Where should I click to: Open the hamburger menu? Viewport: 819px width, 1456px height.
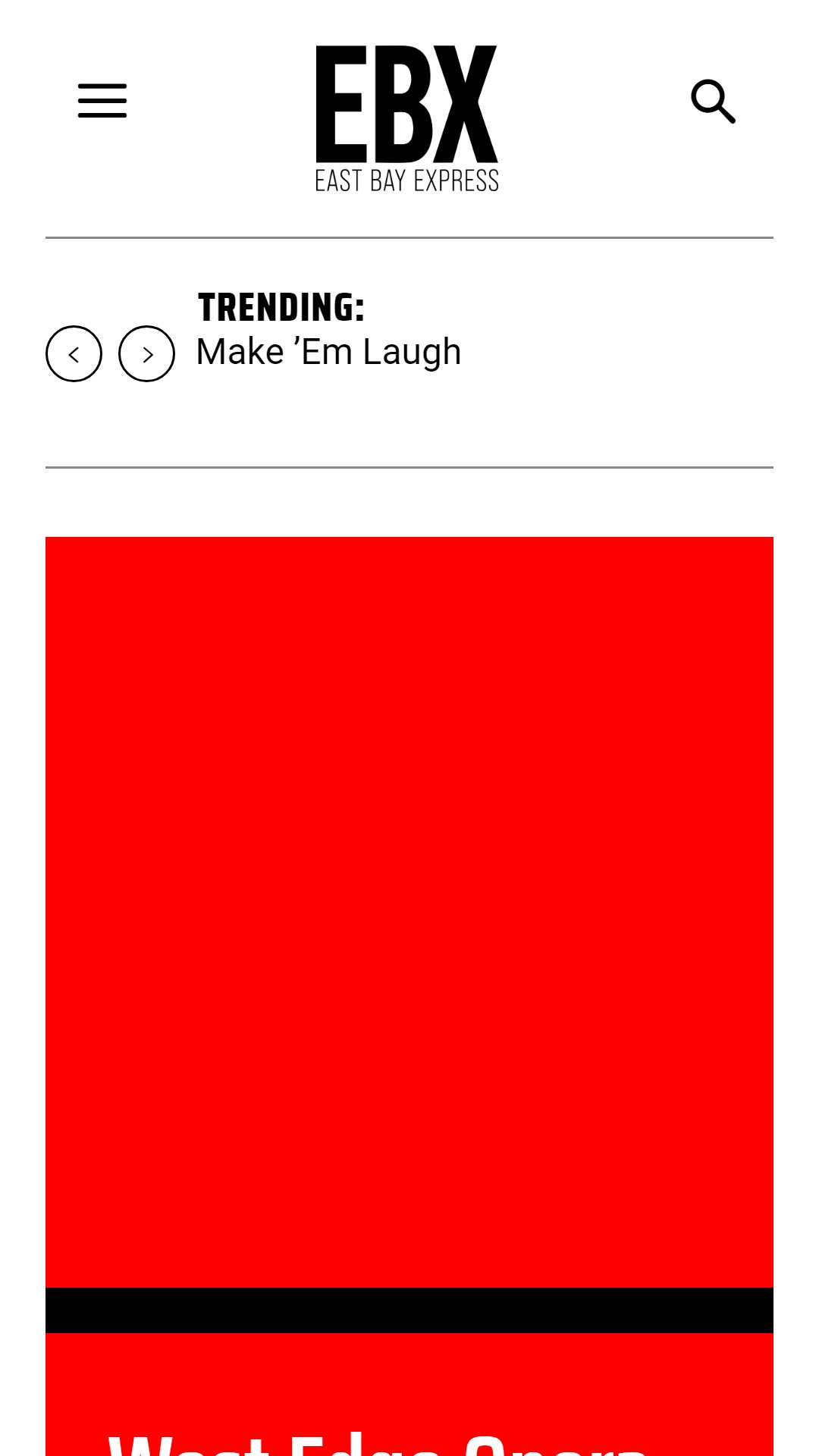pyautogui.click(x=102, y=101)
